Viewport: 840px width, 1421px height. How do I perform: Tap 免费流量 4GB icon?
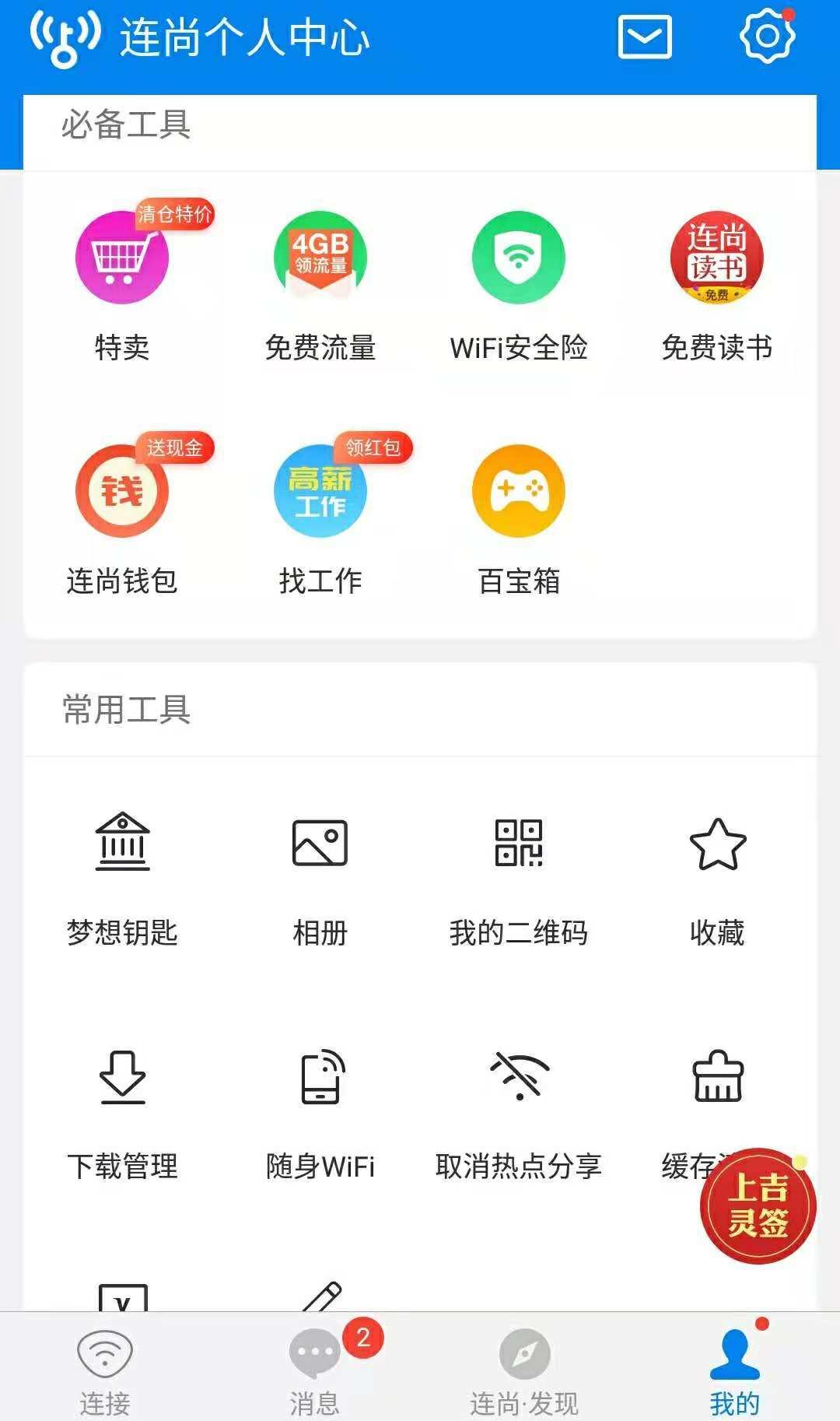coord(320,258)
